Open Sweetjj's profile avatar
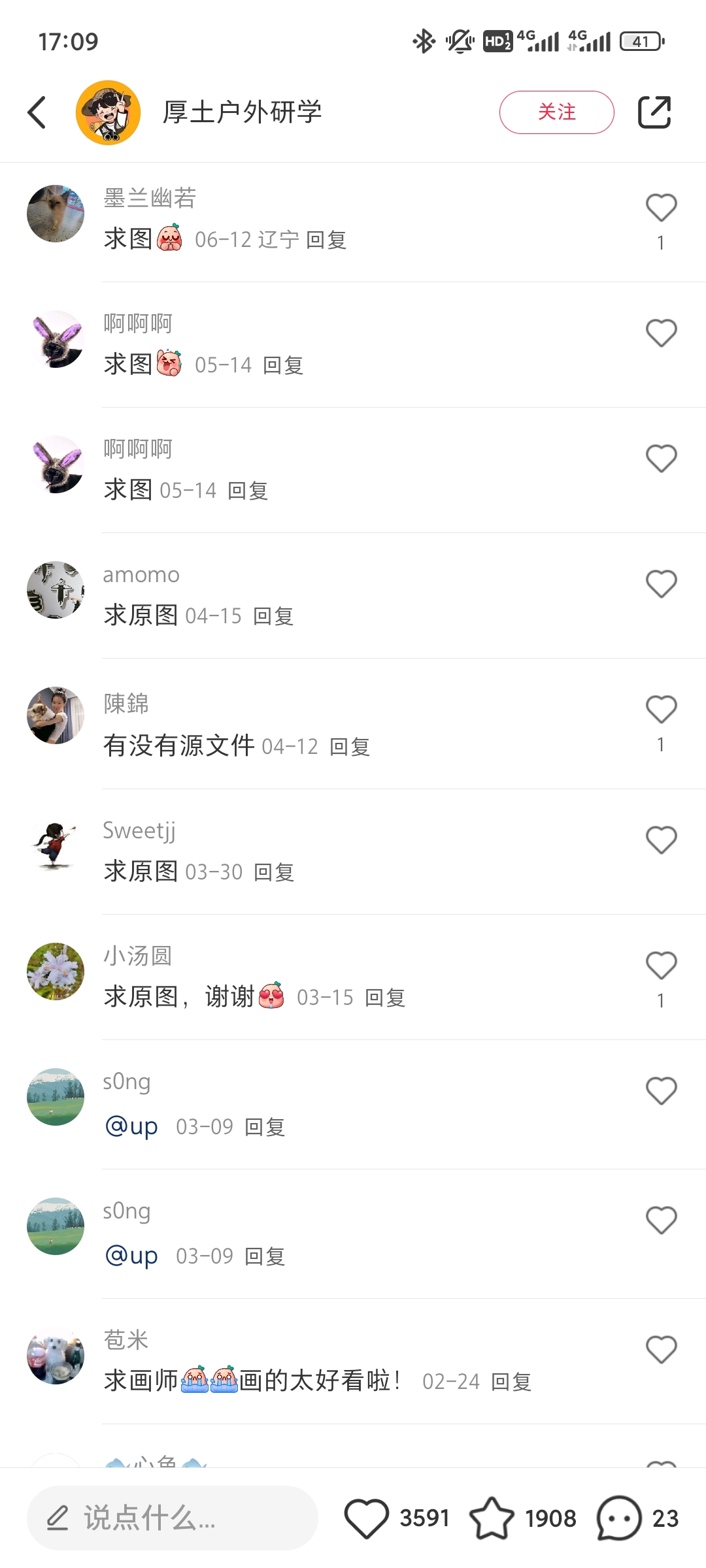This screenshot has width=706, height=1568. point(56,846)
